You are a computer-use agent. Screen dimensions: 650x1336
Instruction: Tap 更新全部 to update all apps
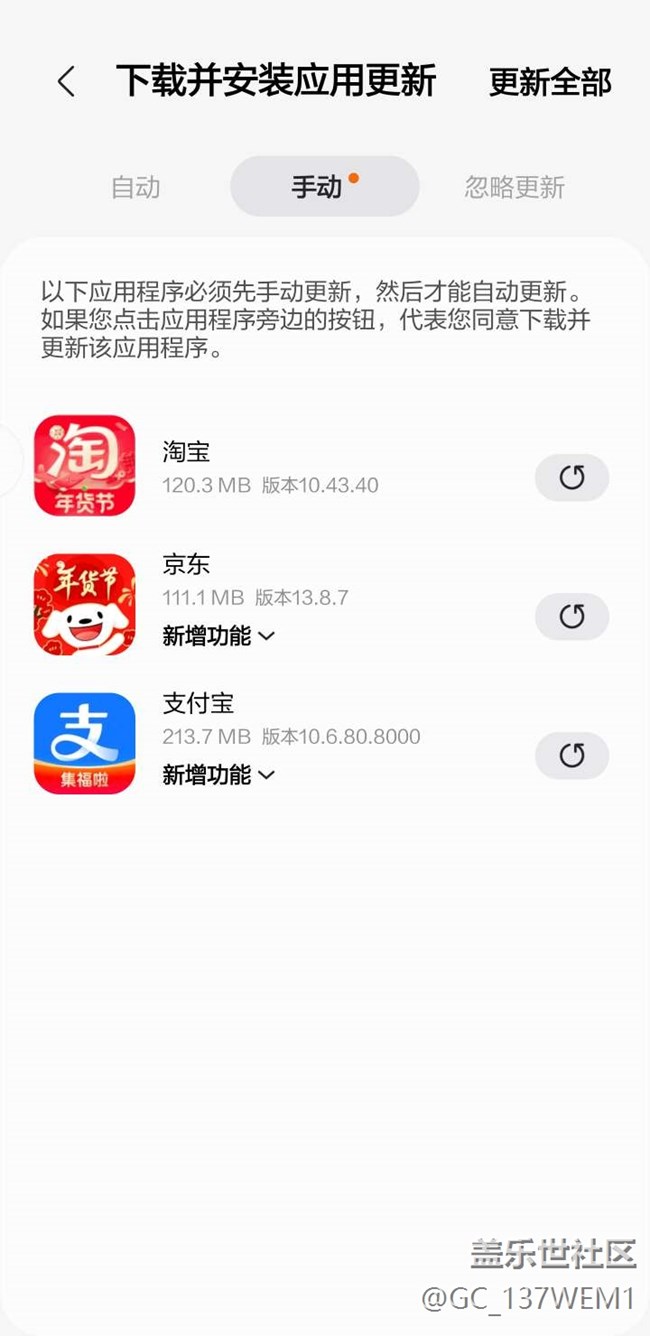[x=549, y=83]
